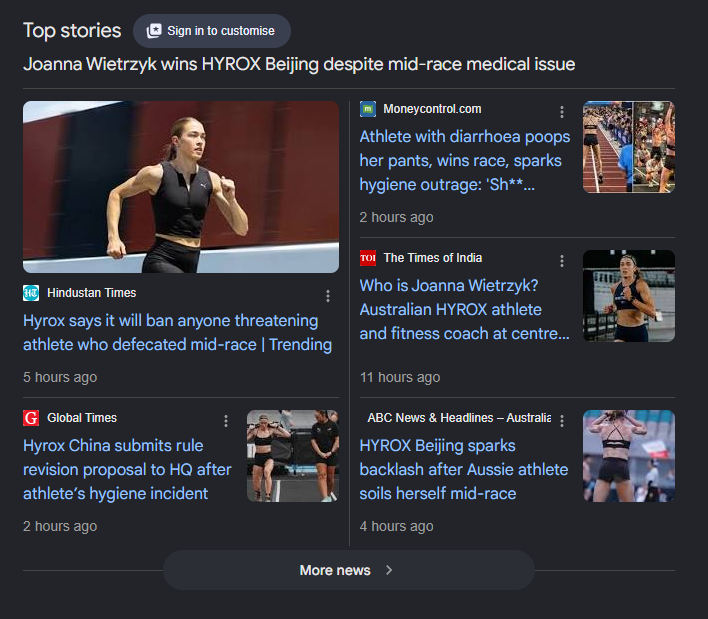Open options menu for ABC News story
The image size is (708, 619).
(x=562, y=421)
